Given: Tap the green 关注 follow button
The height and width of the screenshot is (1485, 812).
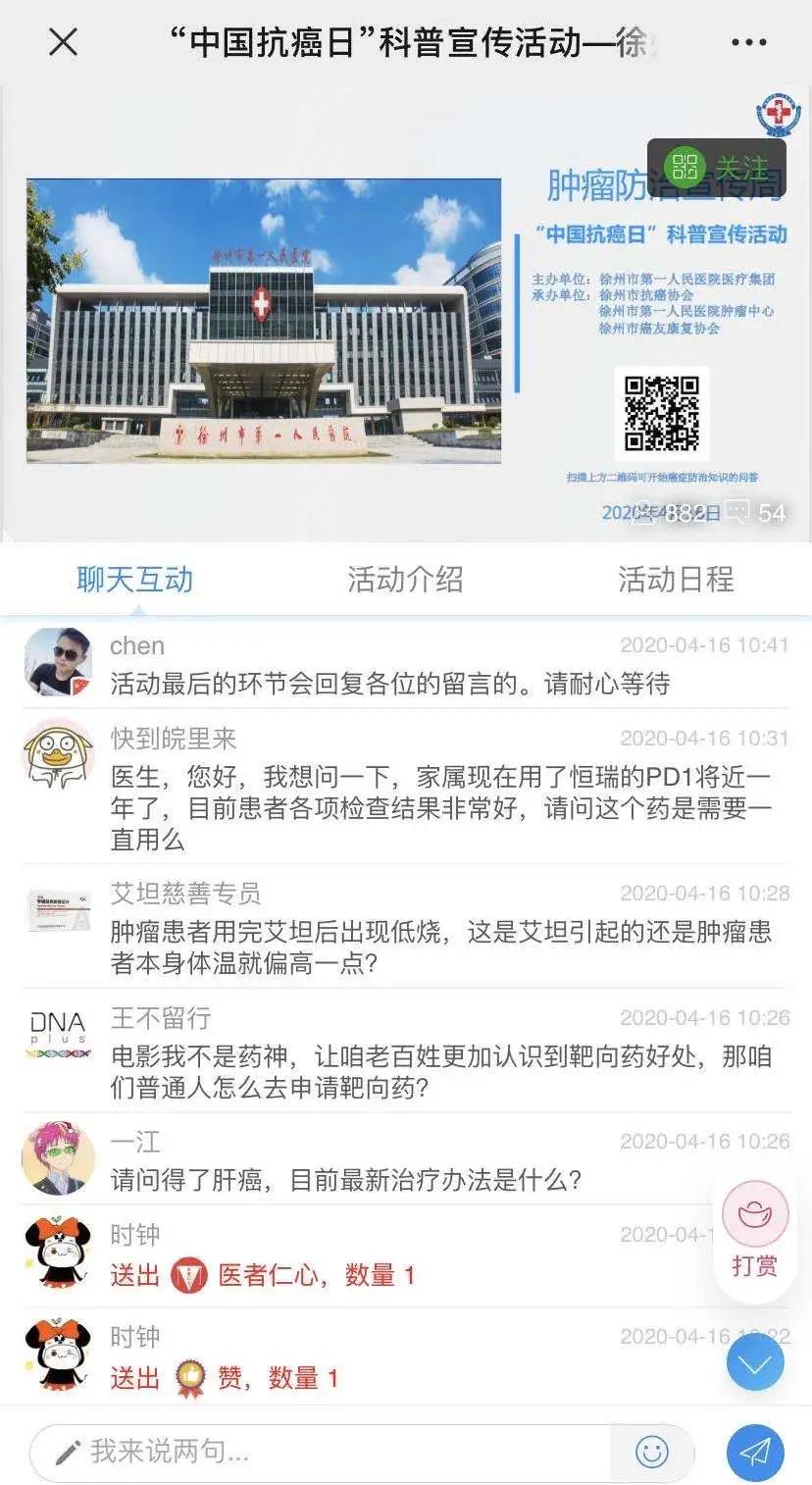Looking at the screenshot, I should click(x=717, y=168).
